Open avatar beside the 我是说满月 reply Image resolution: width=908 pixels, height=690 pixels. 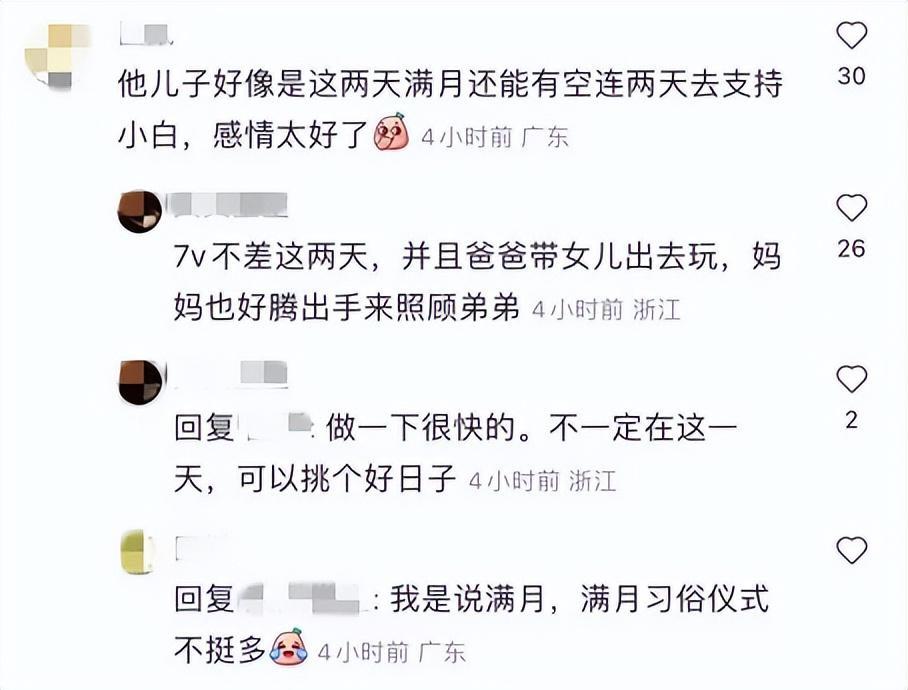(x=138, y=552)
